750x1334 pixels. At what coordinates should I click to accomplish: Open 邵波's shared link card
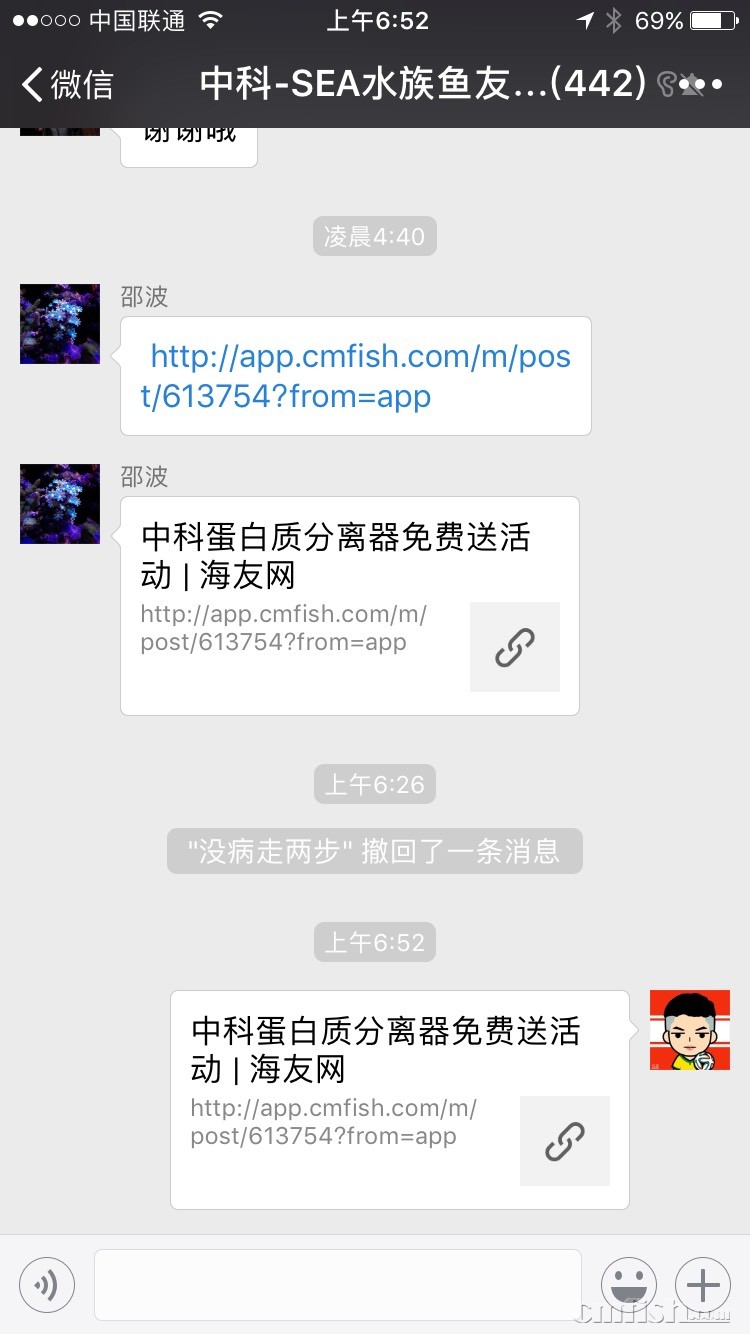[x=349, y=605]
